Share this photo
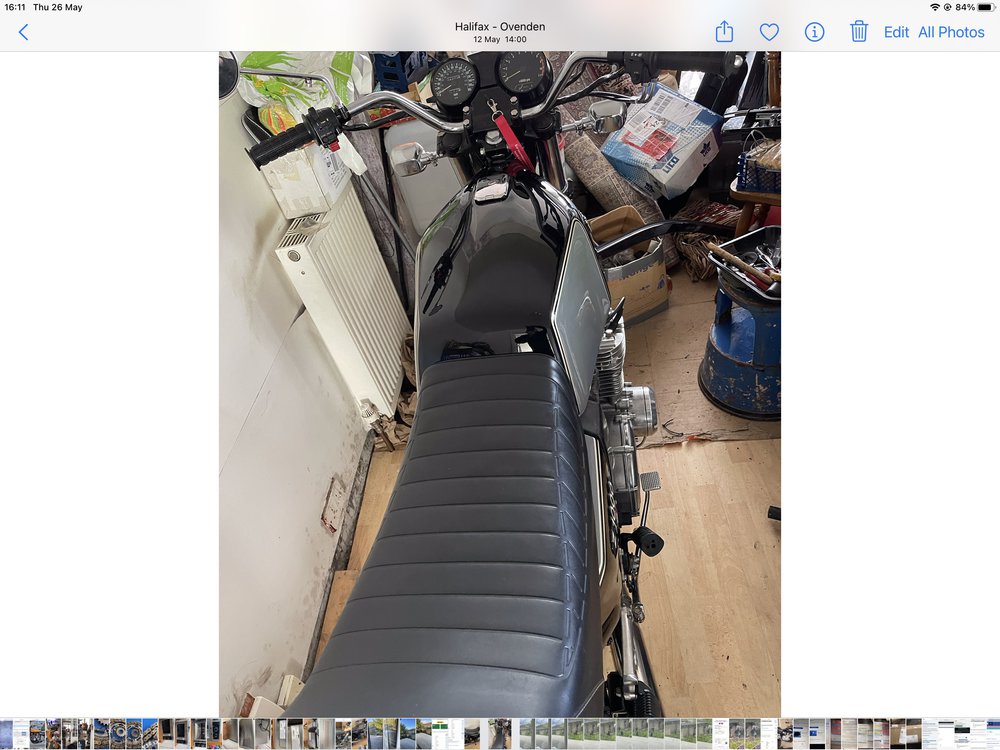Screen dimensions: 1000x750 click(724, 32)
